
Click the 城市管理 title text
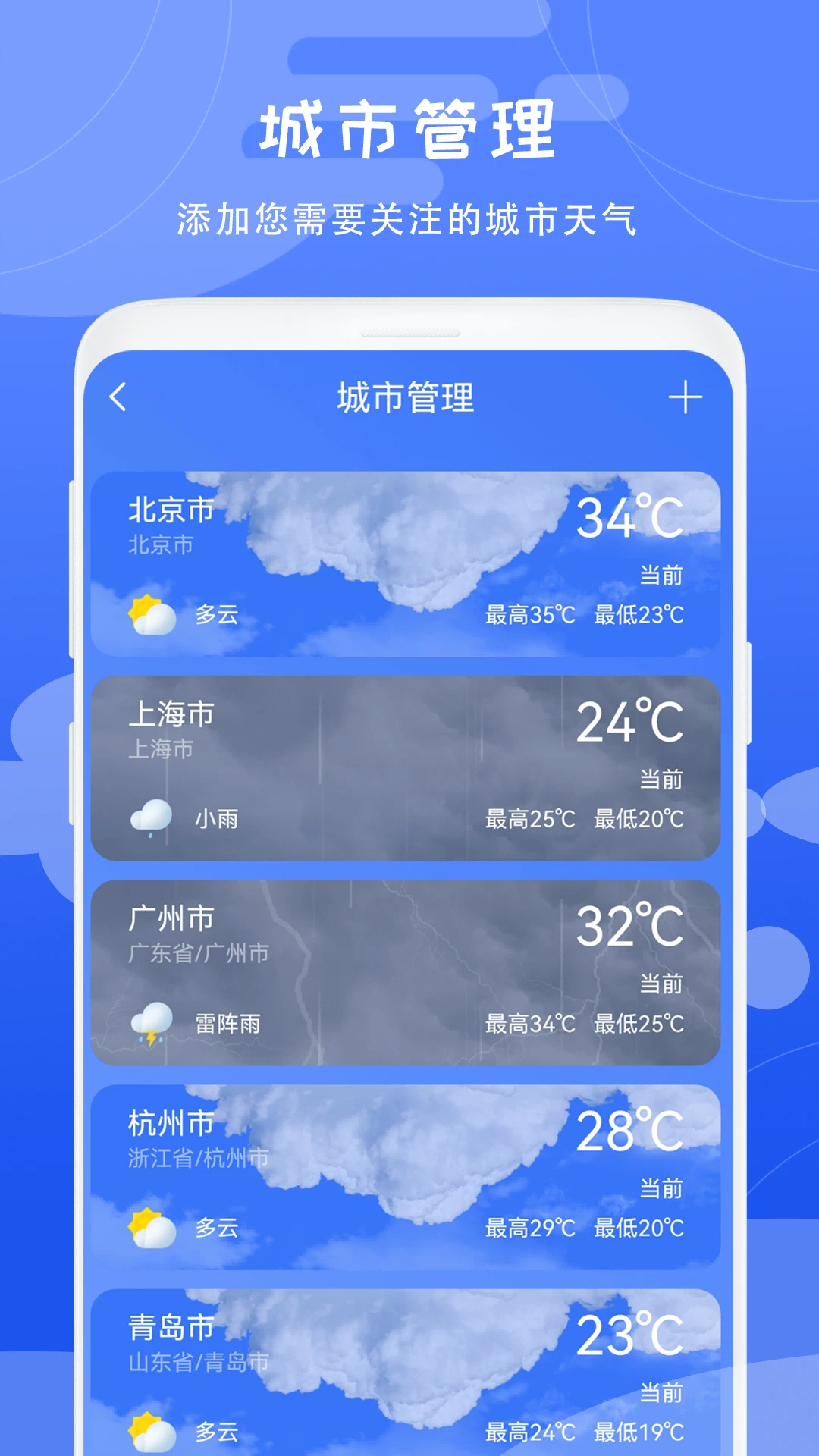[x=408, y=129]
